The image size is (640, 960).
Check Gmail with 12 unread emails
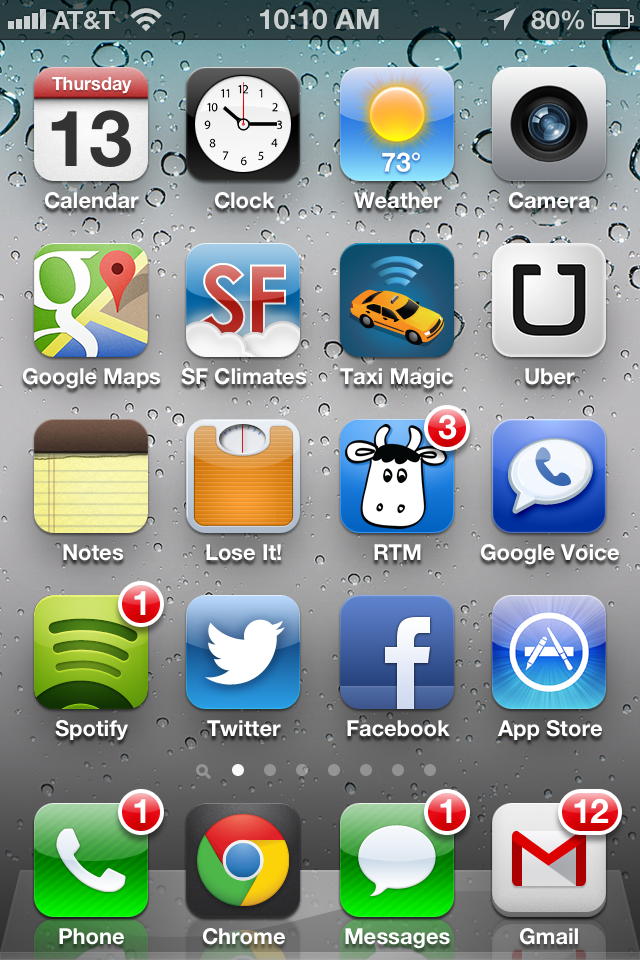coord(549,860)
